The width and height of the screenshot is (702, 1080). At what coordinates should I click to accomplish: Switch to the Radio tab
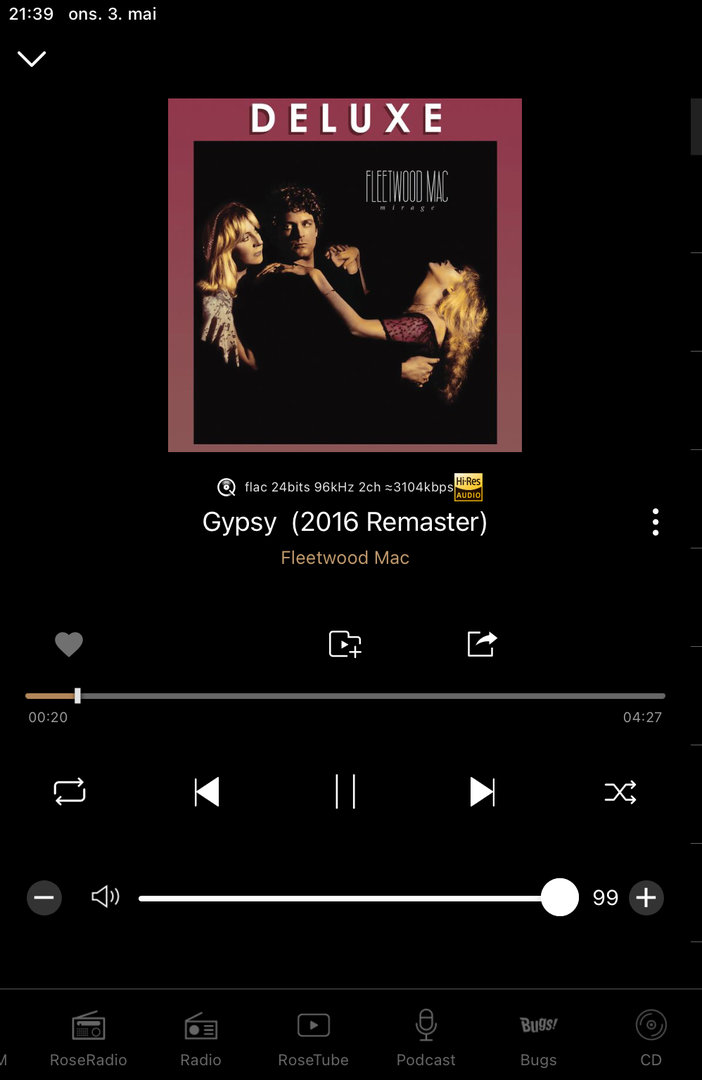pyautogui.click(x=201, y=1038)
